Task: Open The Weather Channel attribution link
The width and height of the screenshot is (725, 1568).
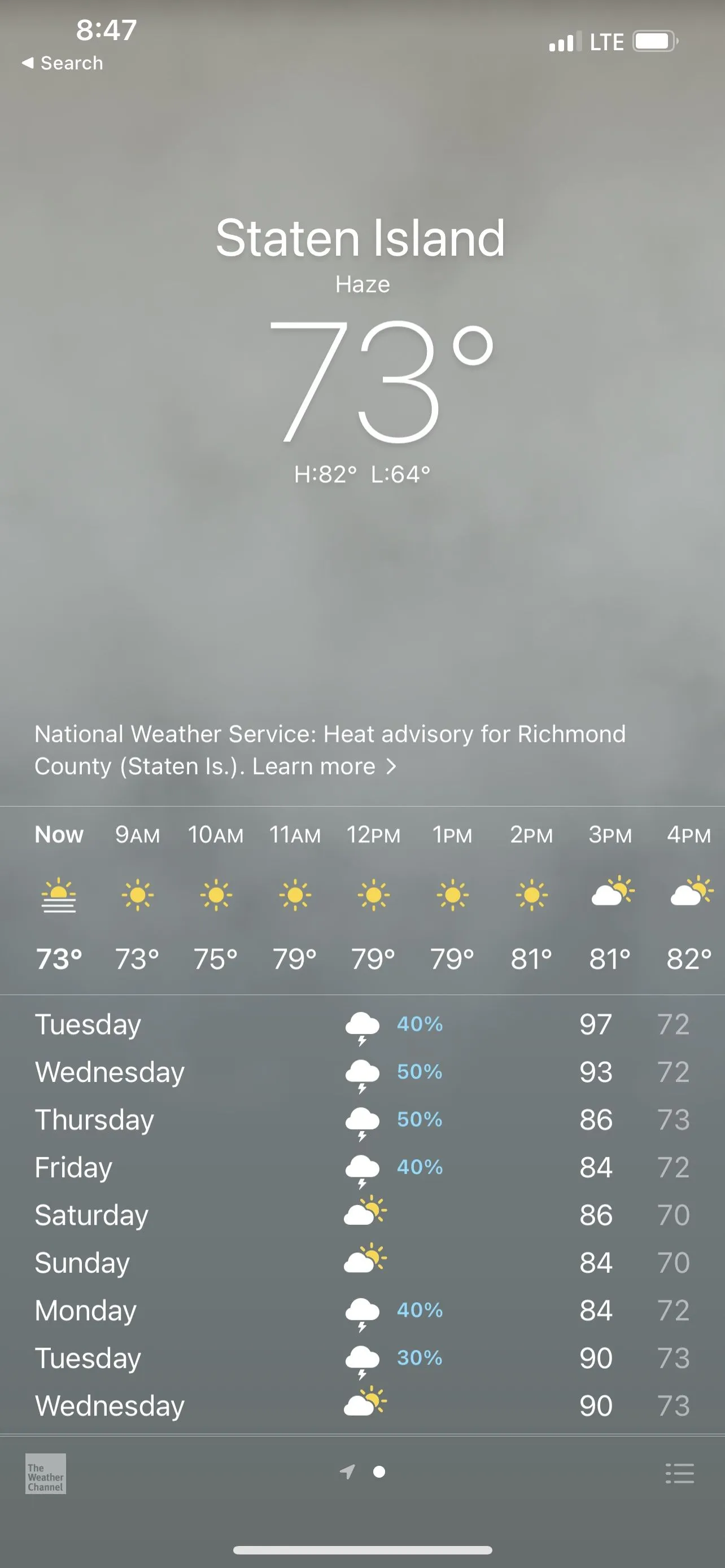Action: (x=46, y=1474)
